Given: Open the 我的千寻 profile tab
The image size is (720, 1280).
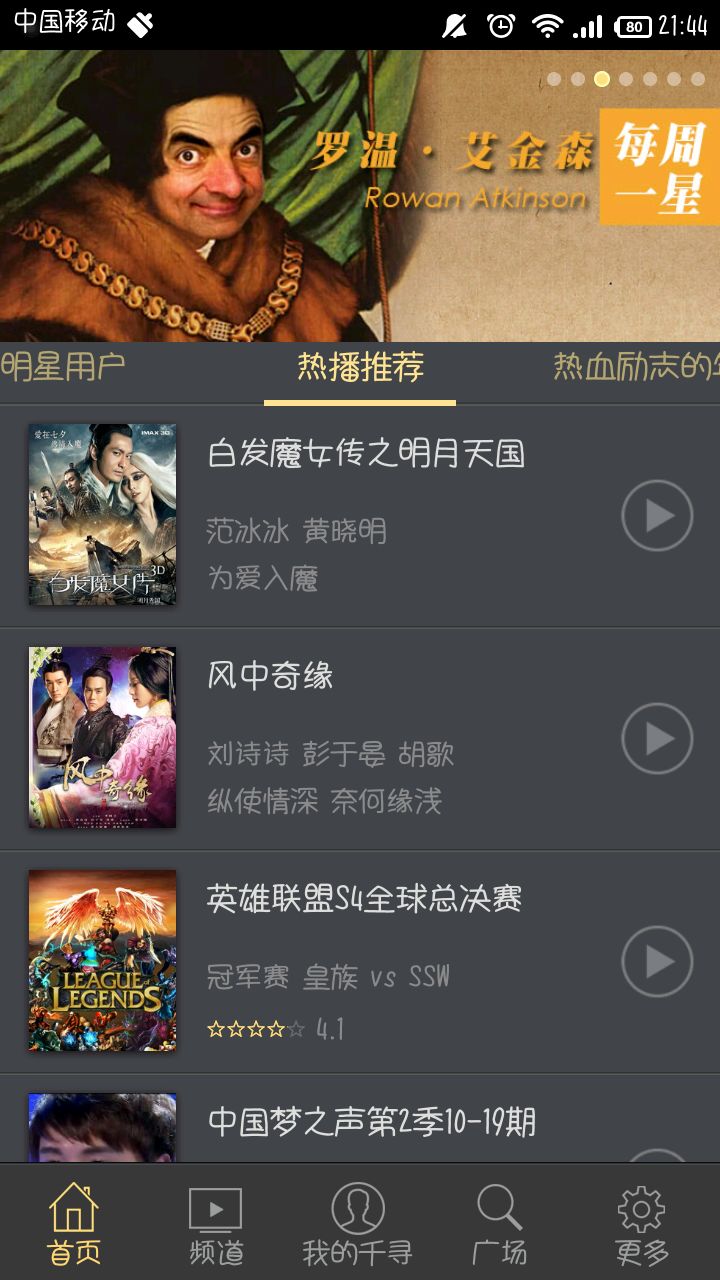Looking at the screenshot, I should click(x=358, y=1223).
